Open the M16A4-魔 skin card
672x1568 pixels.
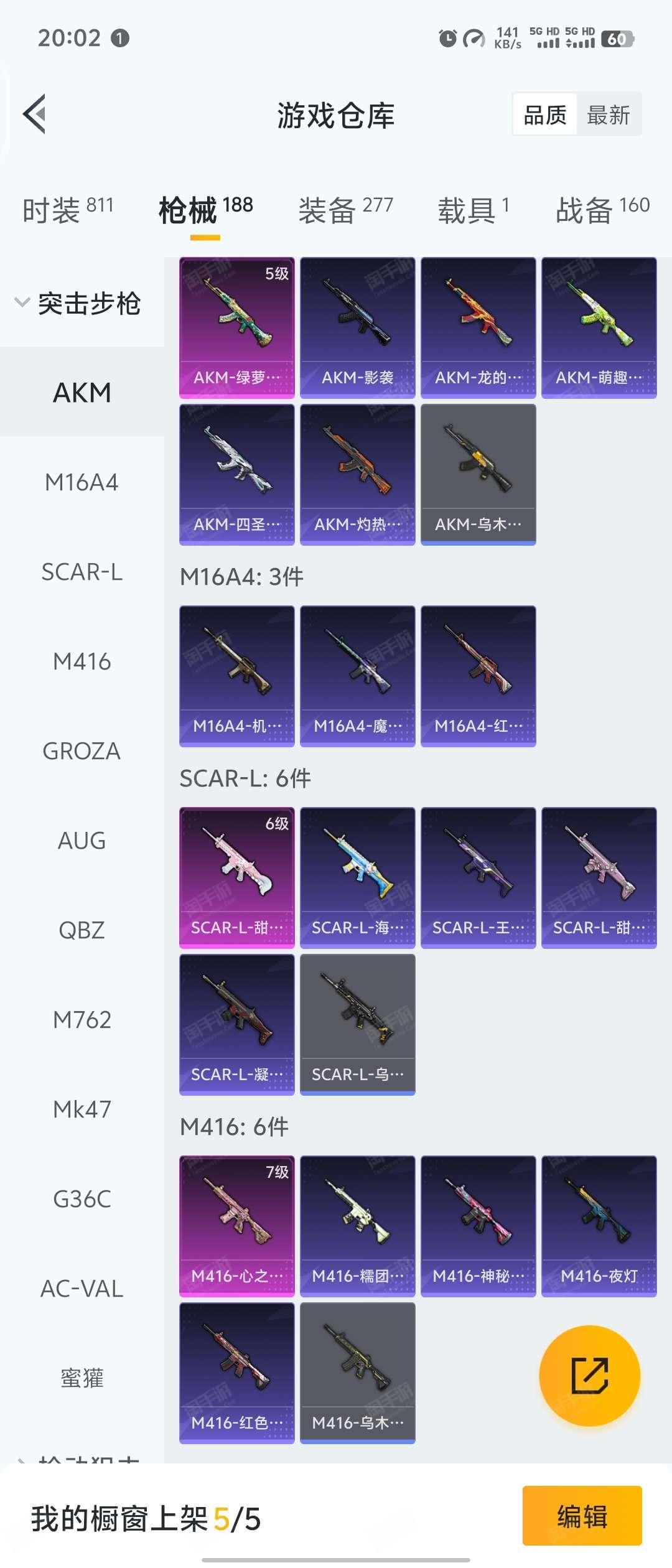point(357,676)
